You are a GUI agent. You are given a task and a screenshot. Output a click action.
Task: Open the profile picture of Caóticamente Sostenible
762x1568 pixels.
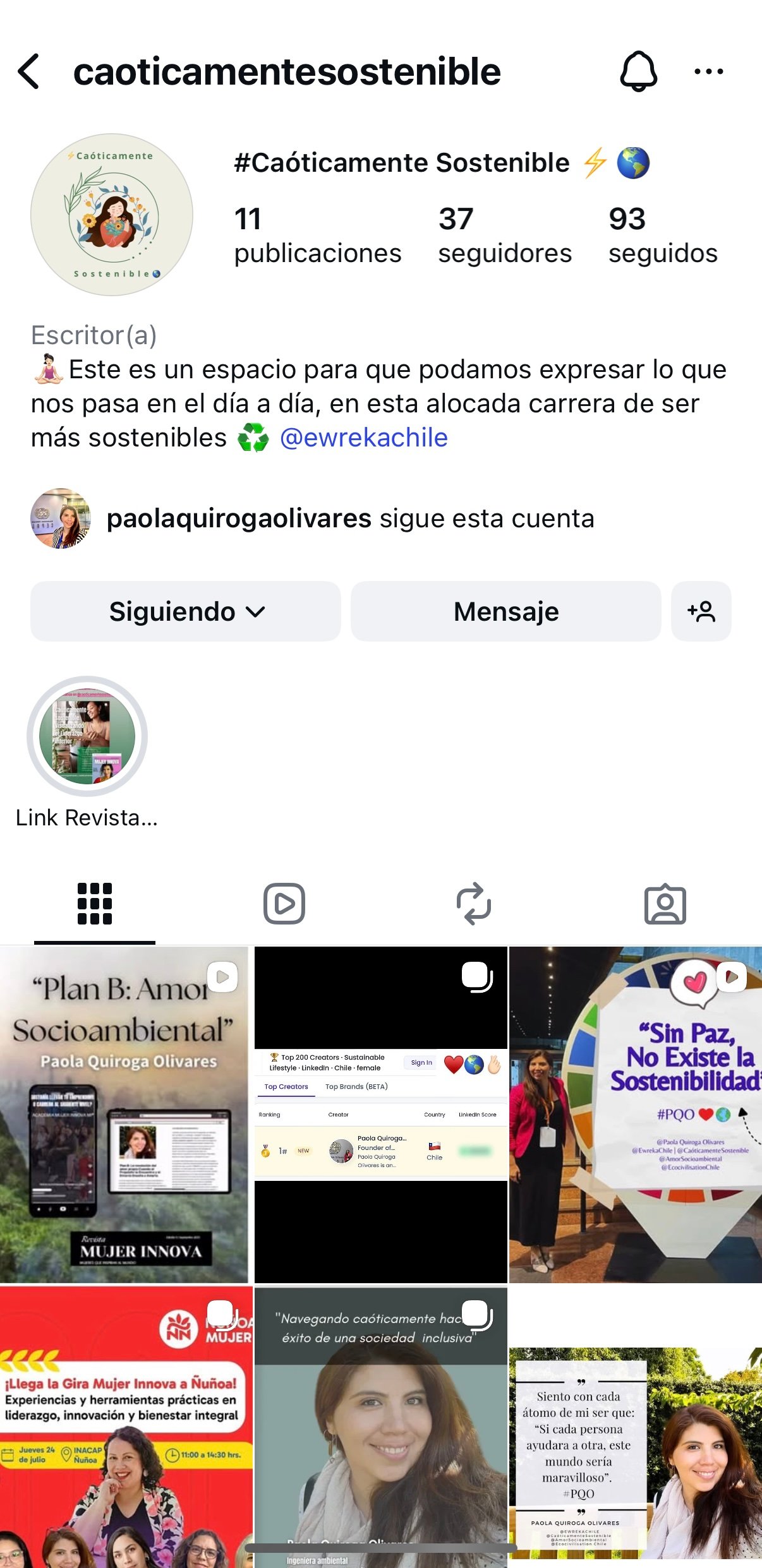112,215
